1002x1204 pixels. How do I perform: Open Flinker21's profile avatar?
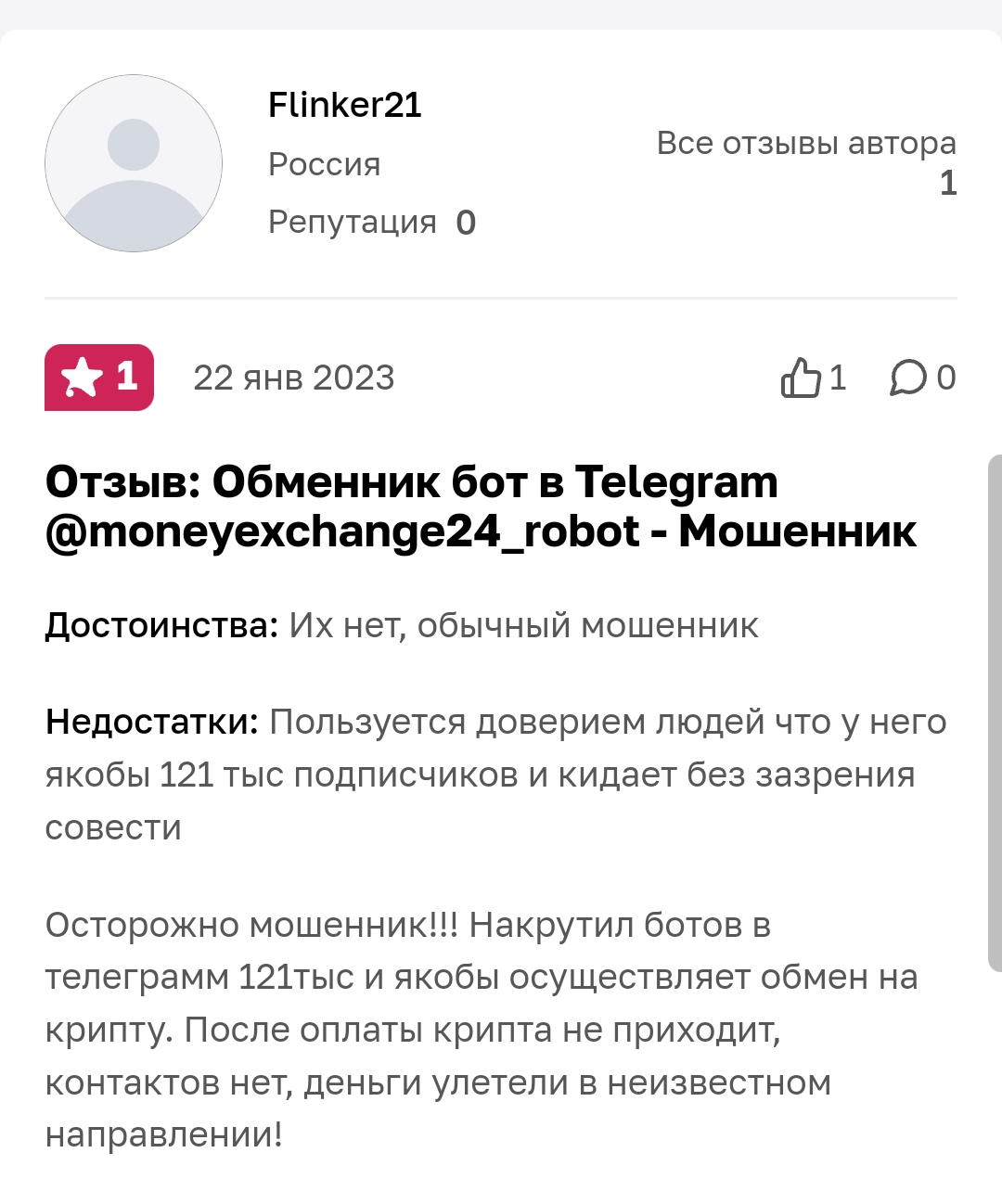tap(134, 163)
